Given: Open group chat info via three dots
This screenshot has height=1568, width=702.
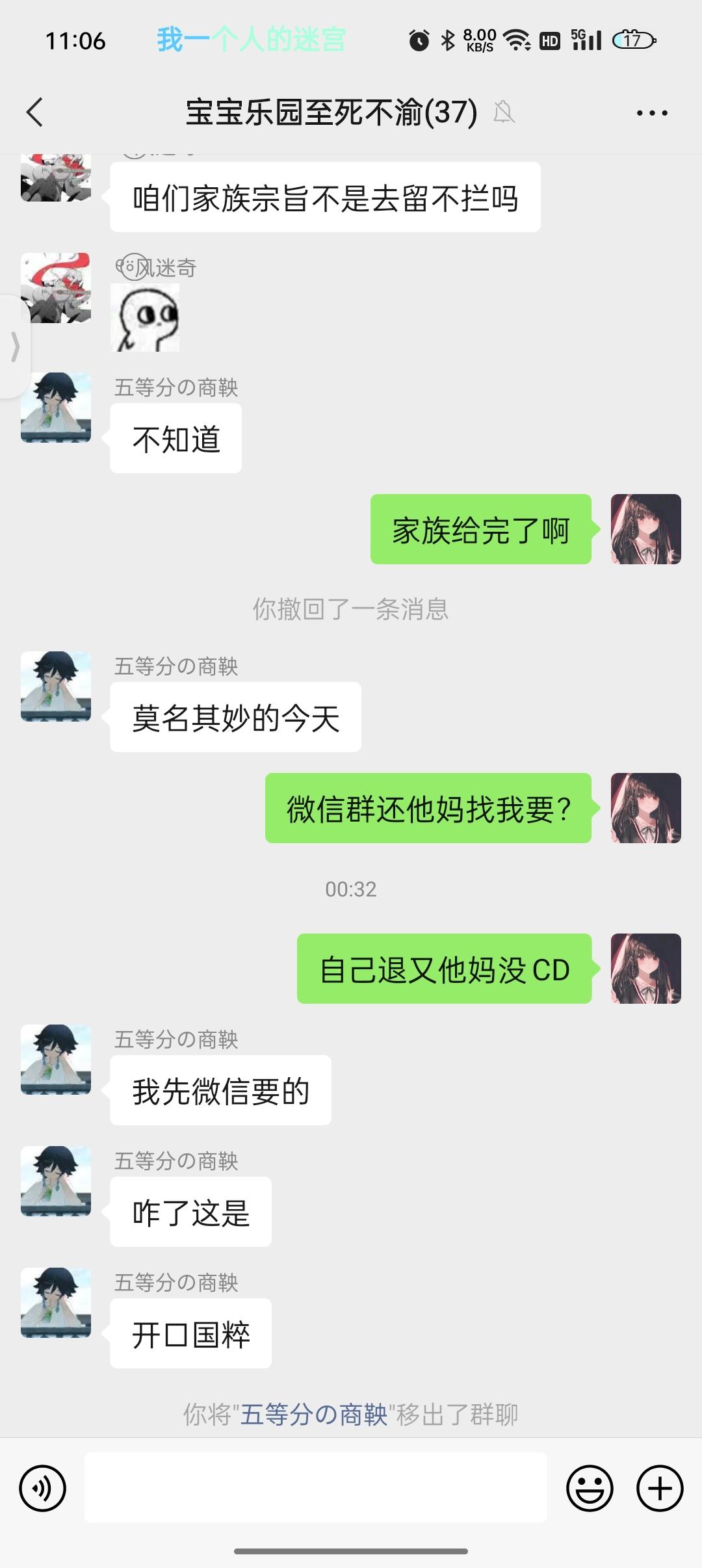Looking at the screenshot, I should click(x=651, y=113).
